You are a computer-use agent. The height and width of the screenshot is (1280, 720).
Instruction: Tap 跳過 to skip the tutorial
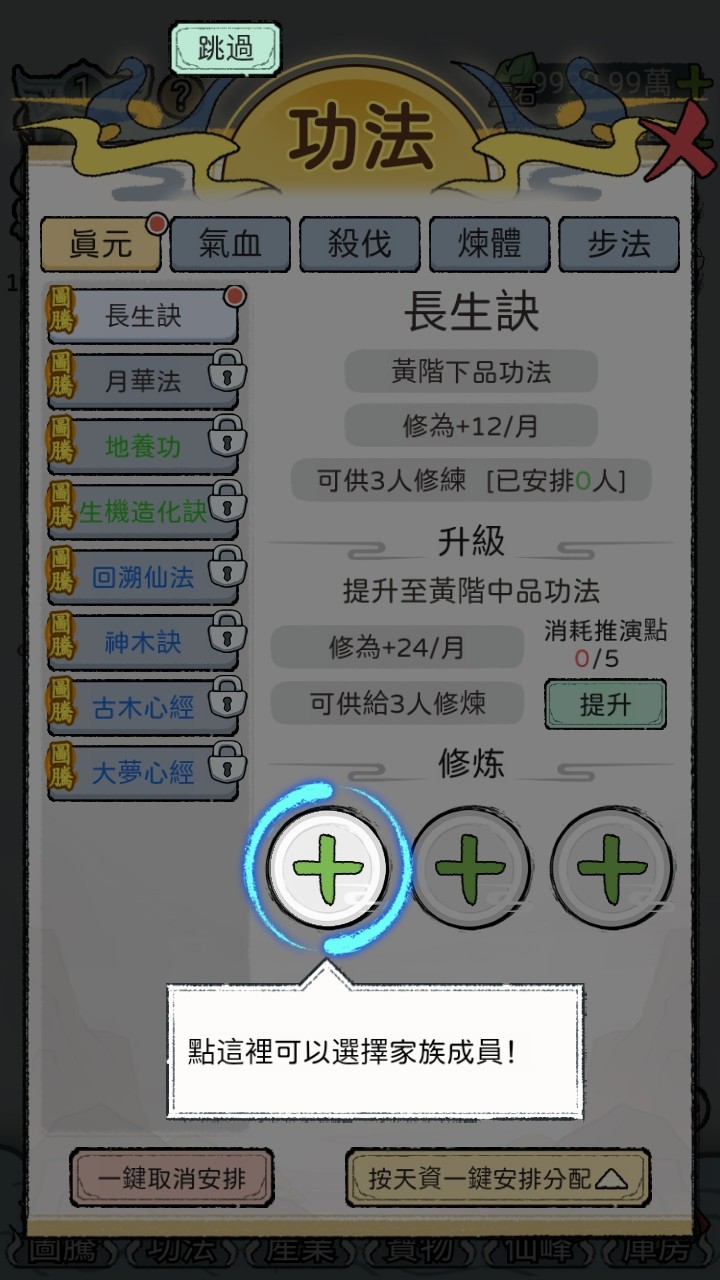(226, 48)
